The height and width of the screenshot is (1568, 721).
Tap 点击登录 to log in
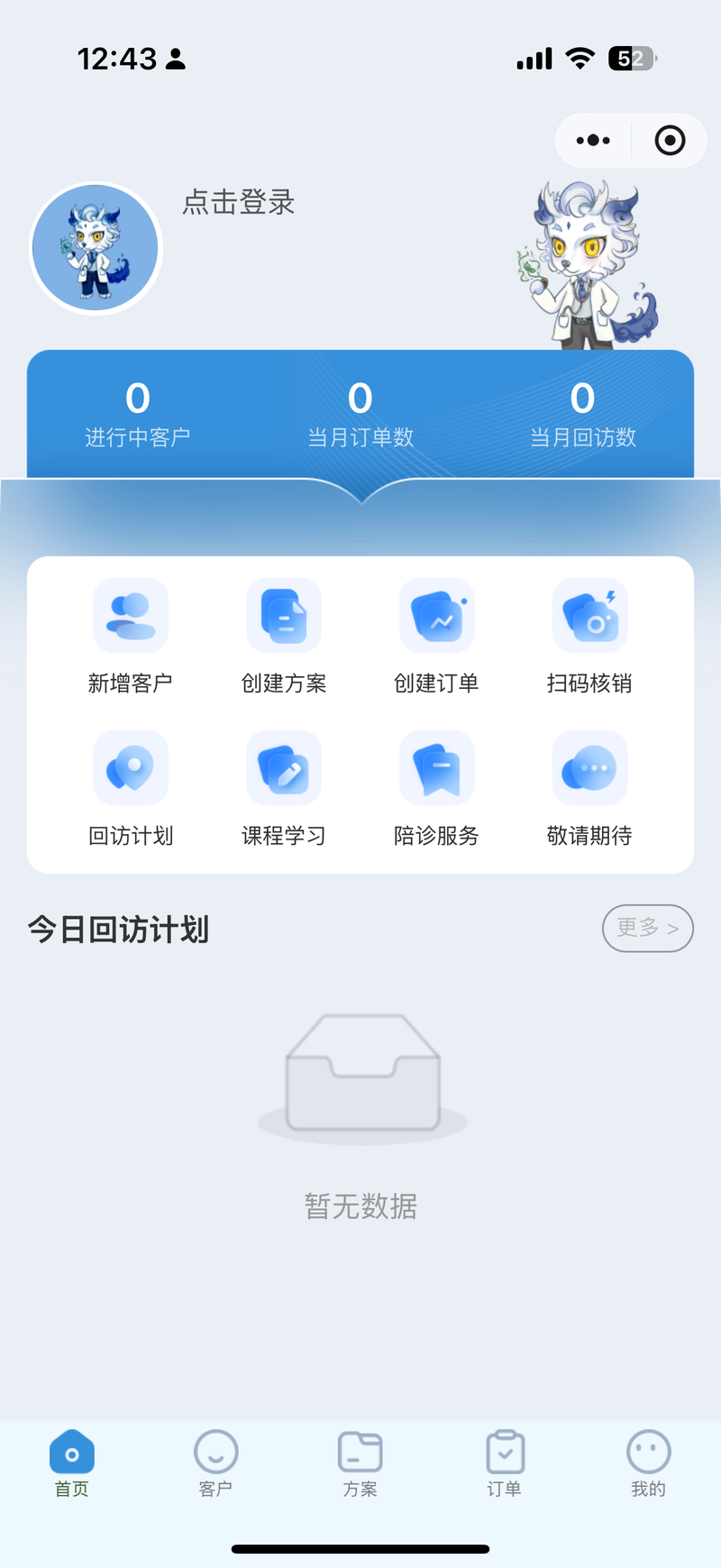coord(239,203)
